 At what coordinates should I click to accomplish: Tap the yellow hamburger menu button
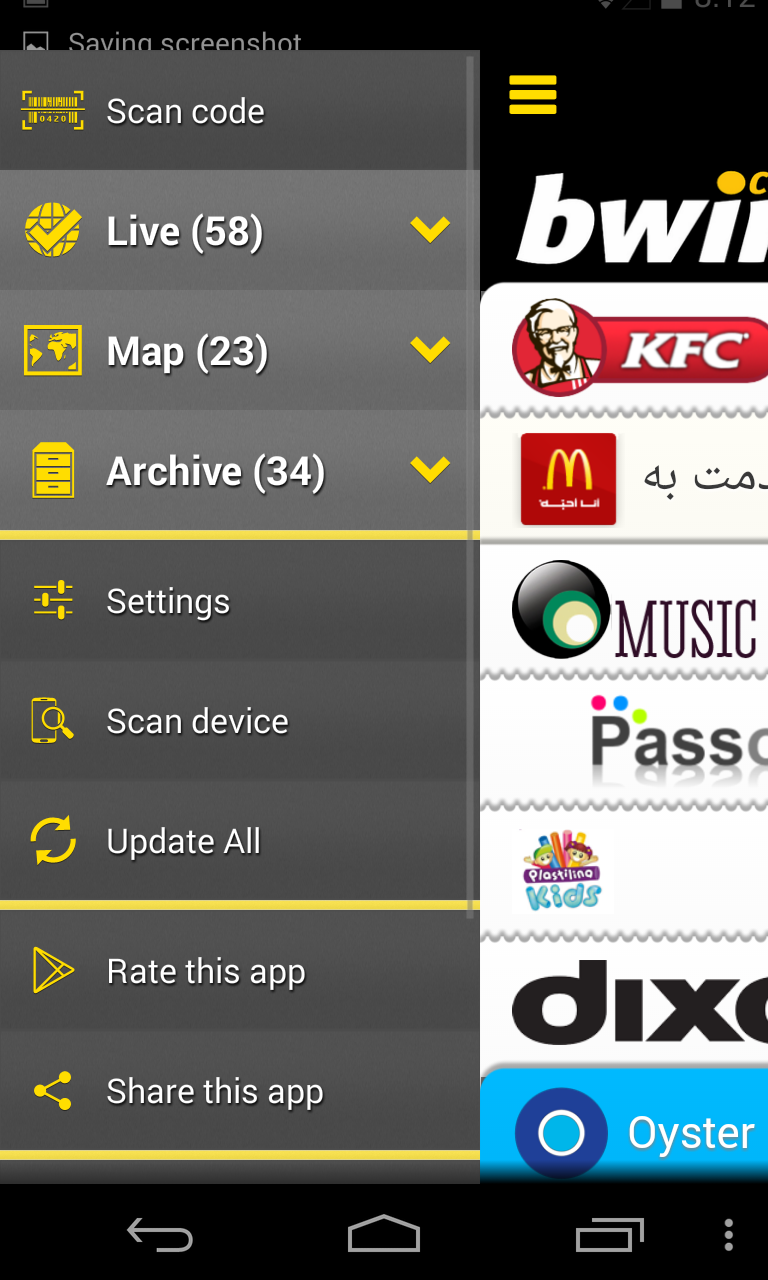533,95
